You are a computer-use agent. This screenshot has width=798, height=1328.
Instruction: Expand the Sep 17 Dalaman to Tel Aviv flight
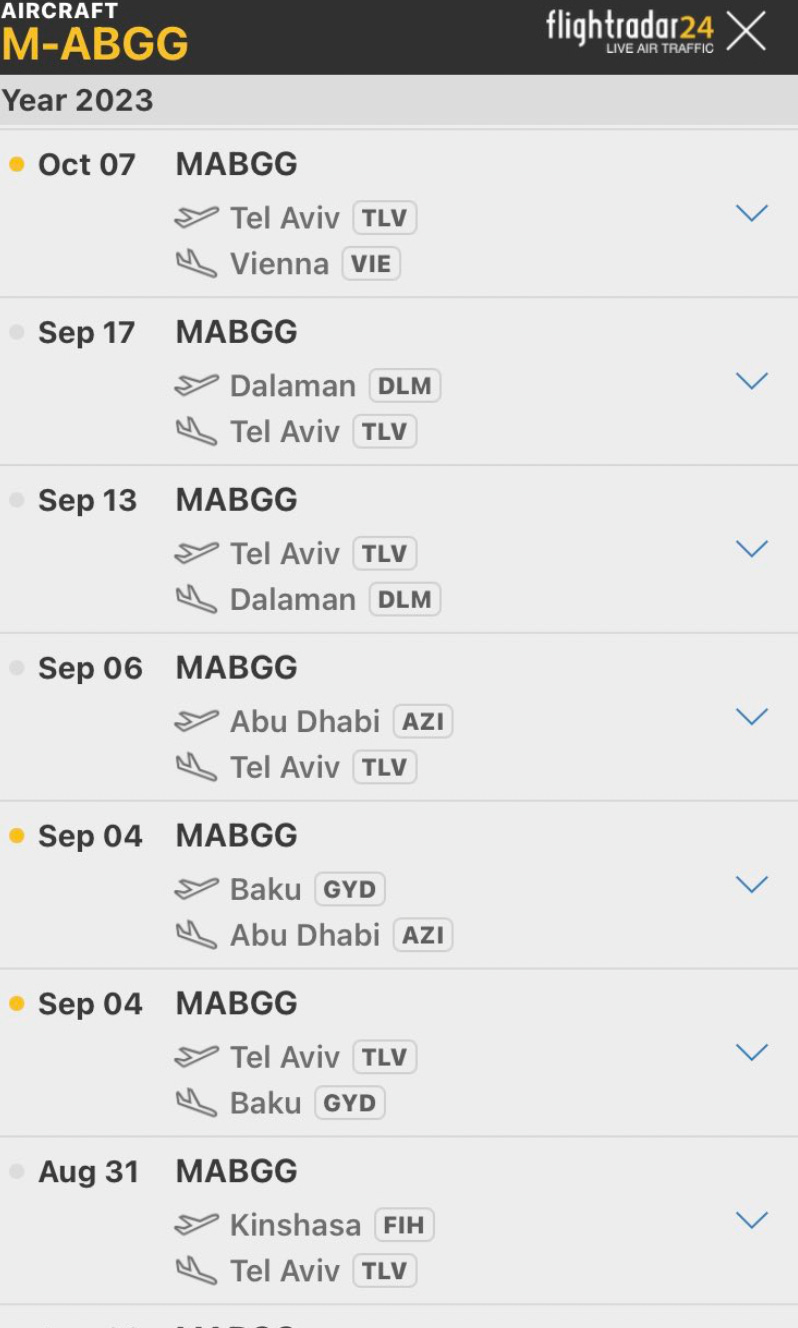coord(751,381)
